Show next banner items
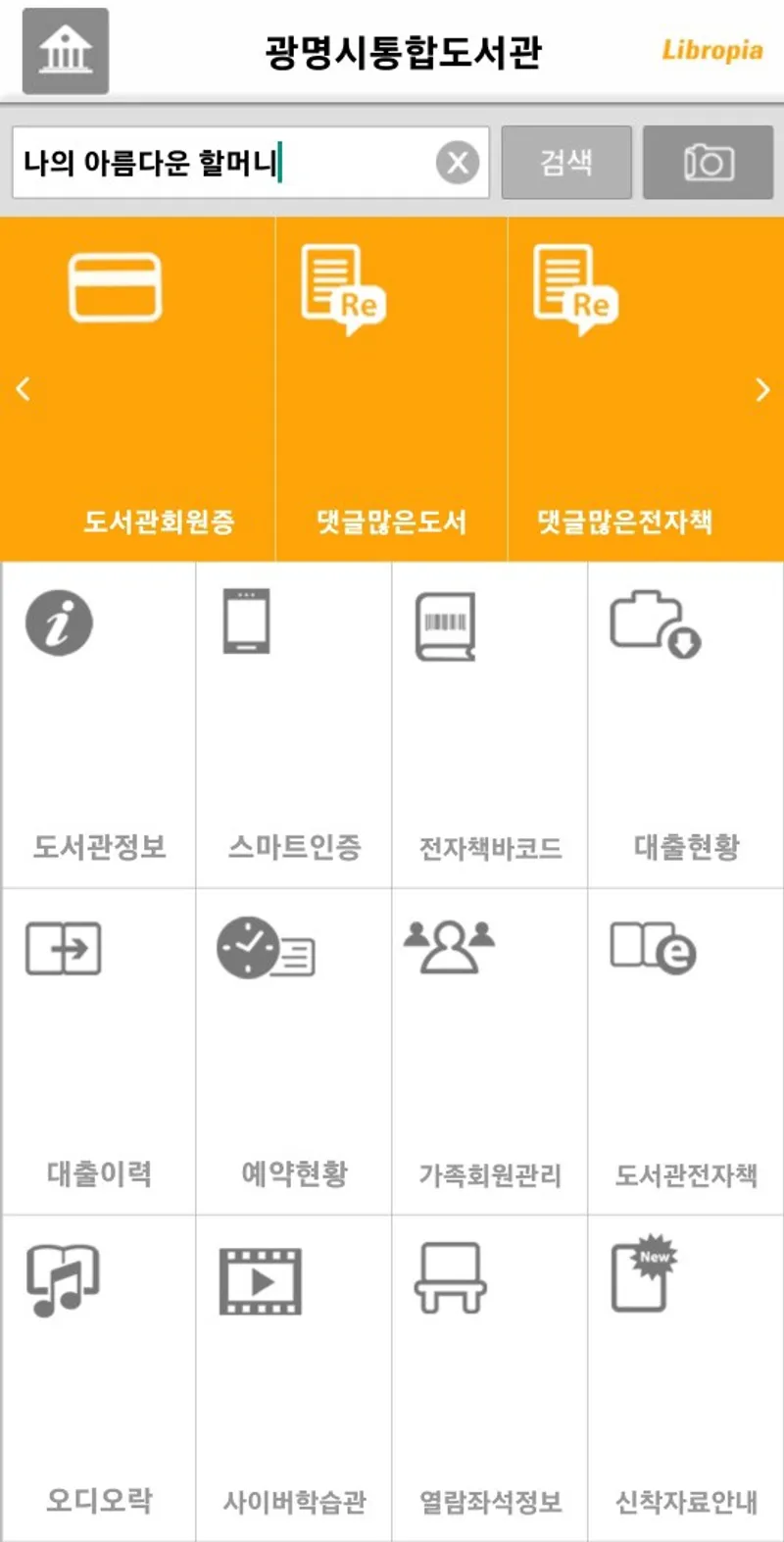 click(762, 389)
